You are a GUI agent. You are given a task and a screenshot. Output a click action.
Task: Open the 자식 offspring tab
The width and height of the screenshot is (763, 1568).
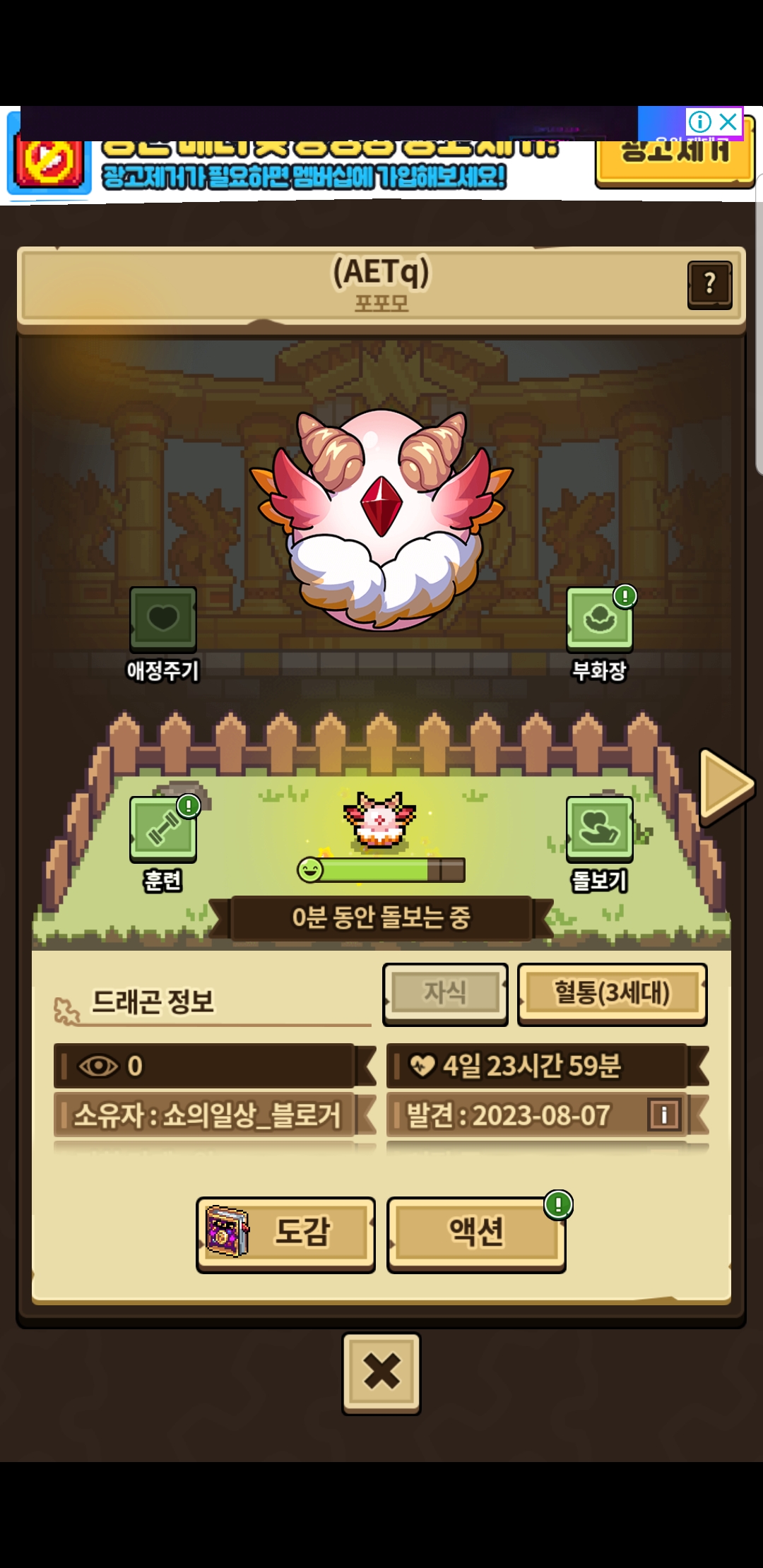[x=445, y=993]
